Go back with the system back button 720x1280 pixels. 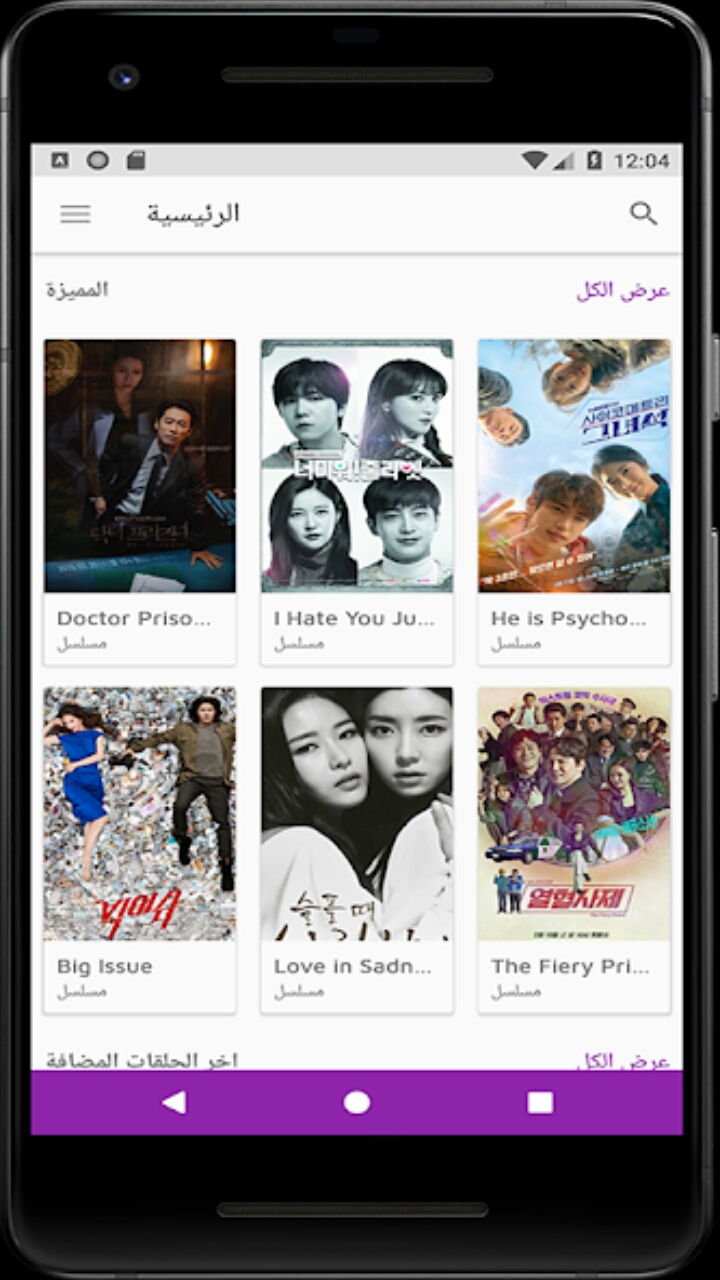pyautogui.click(x=174, y=1102)
